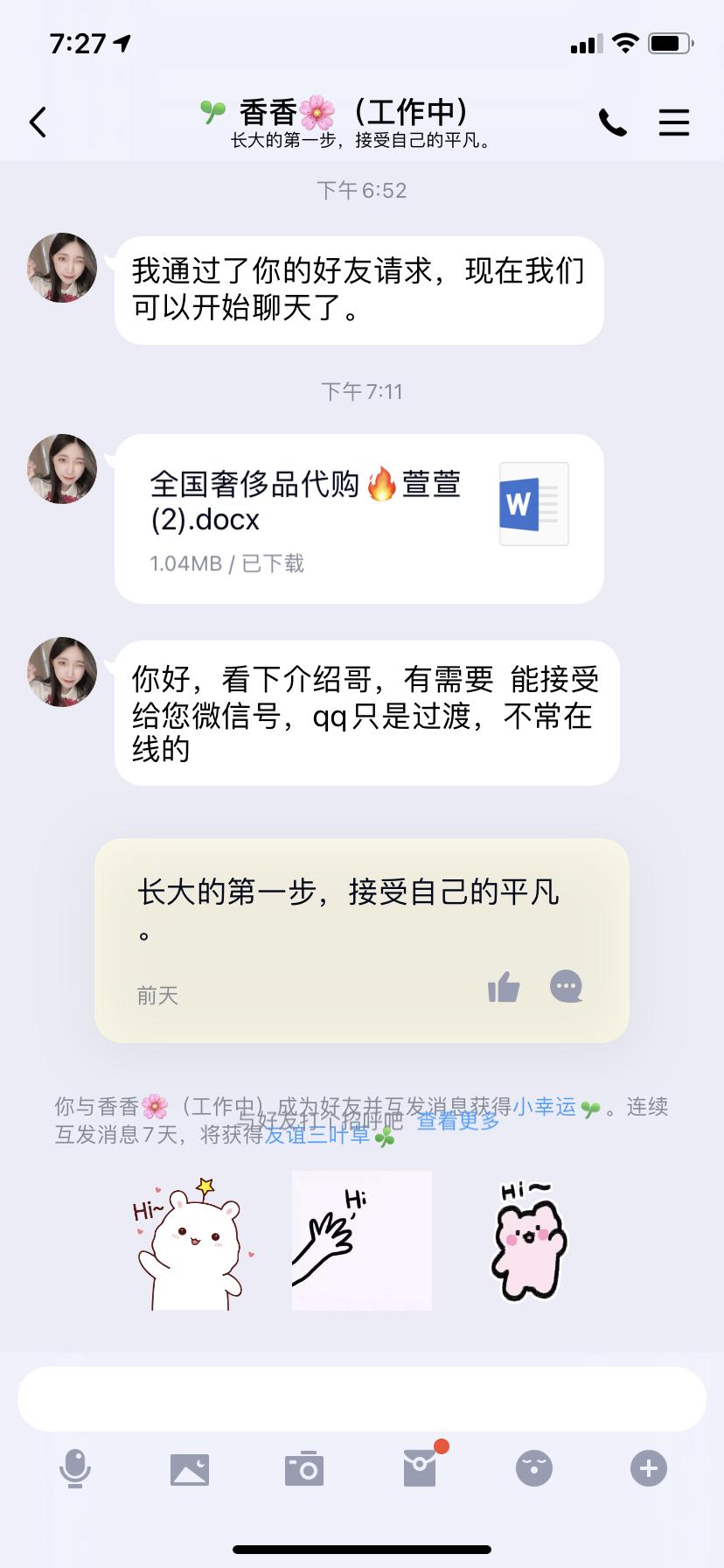Screen dimensions: 724x1568
Task: Send the white bear Hi sticker
Action: 191,1242
